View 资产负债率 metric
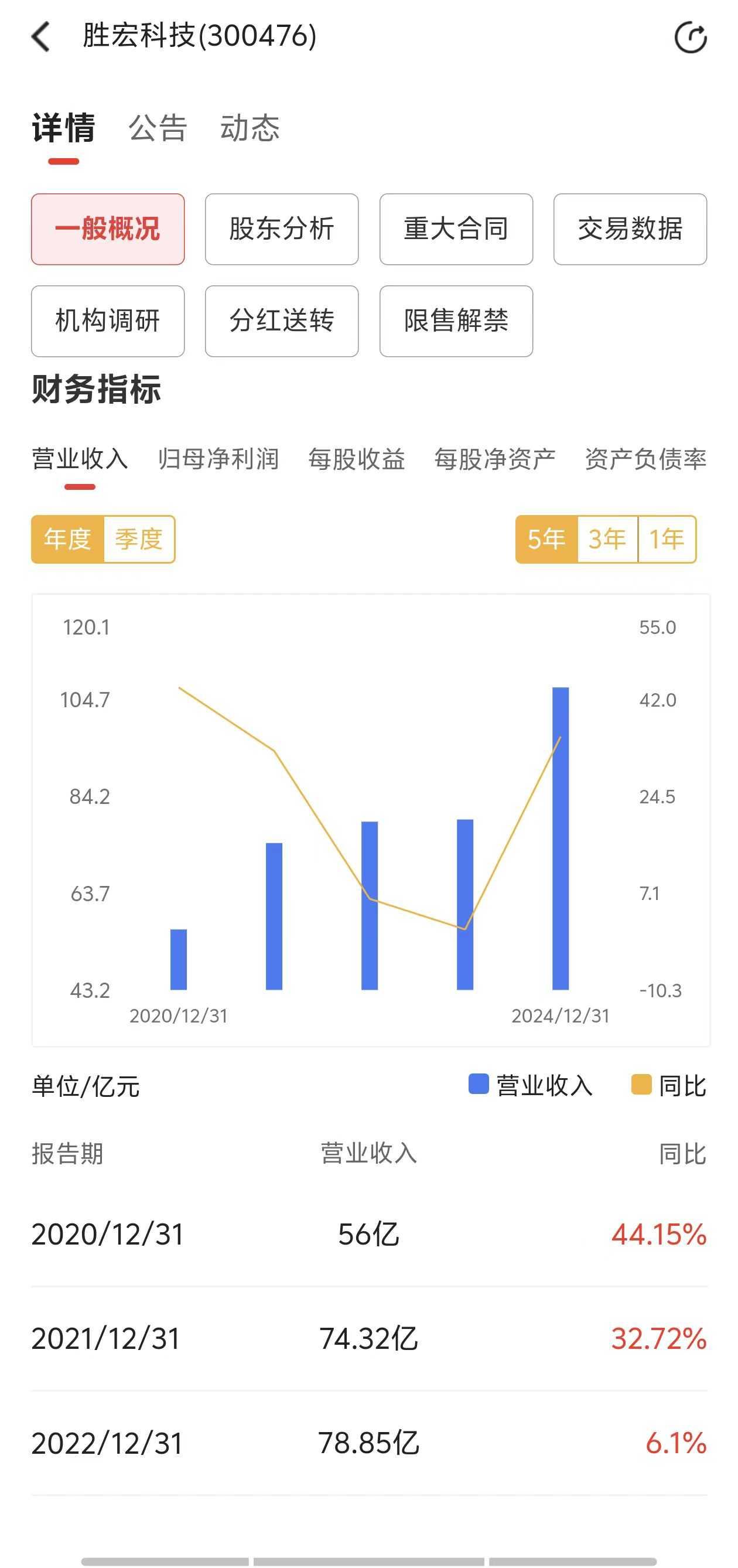 645,459
